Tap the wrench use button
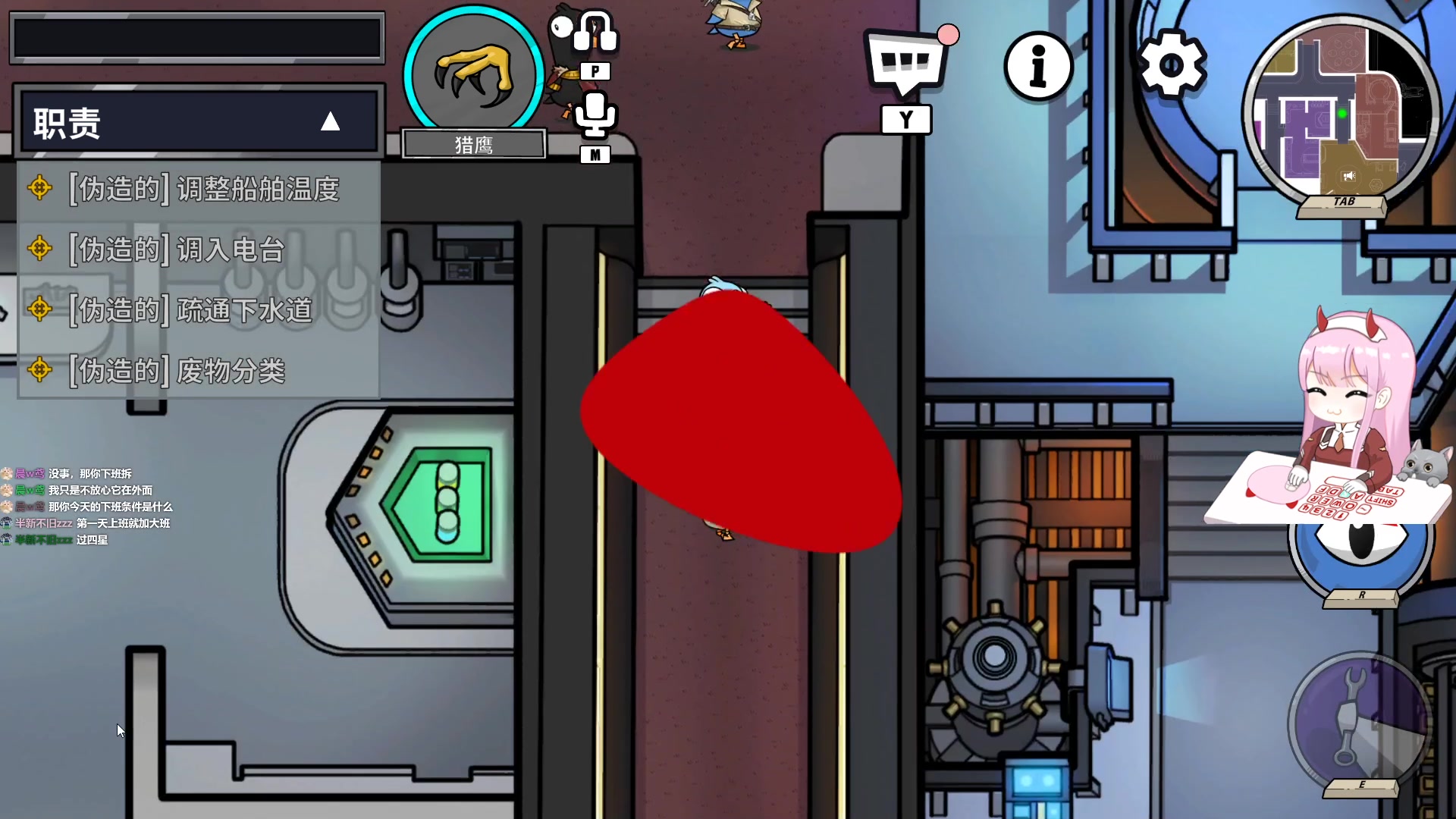The image size is (1456, 819). [x=1359, y=720]
